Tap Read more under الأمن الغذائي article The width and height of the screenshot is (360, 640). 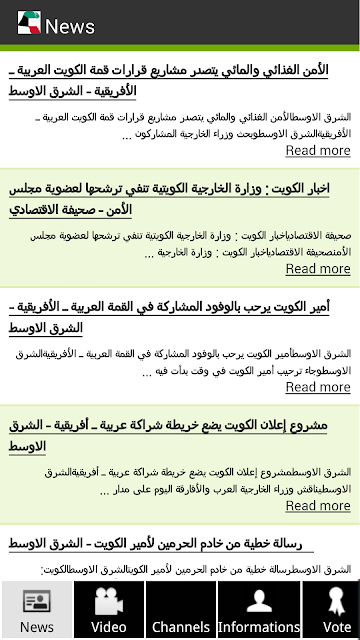[318, 151]
